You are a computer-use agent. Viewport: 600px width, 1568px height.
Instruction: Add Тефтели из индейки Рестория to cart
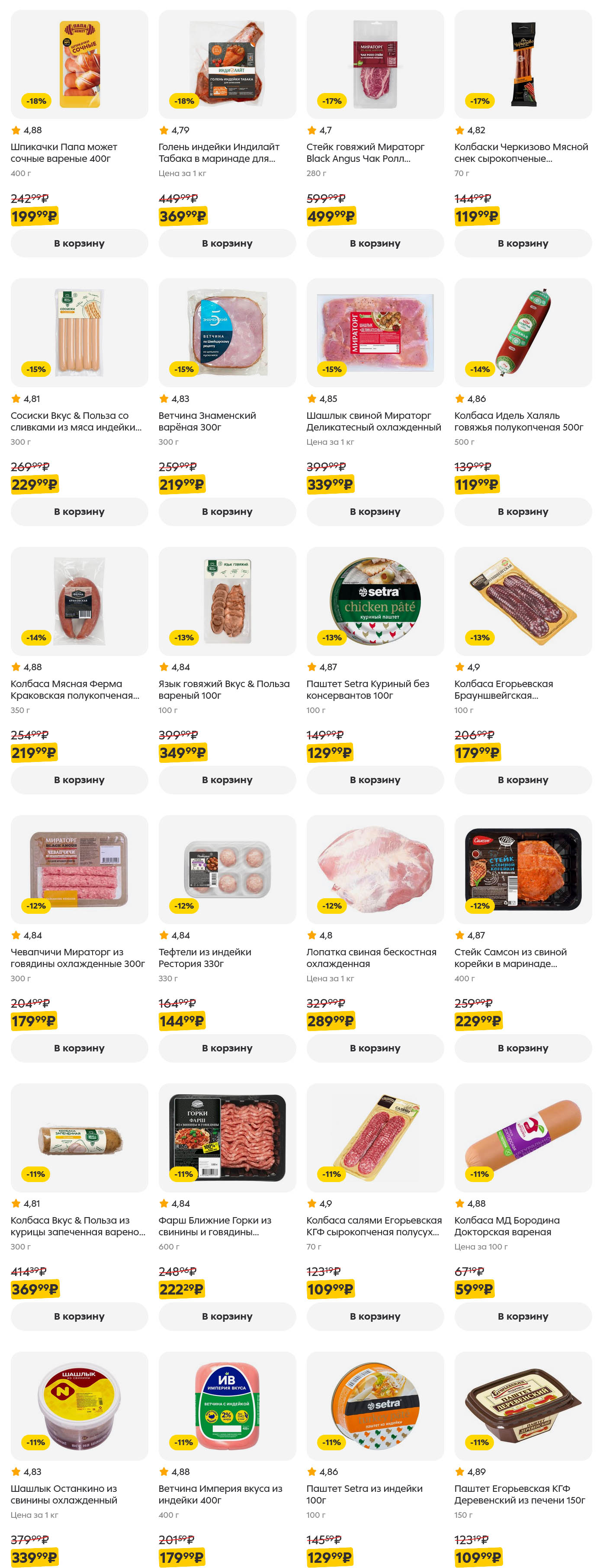(227, 1047)
